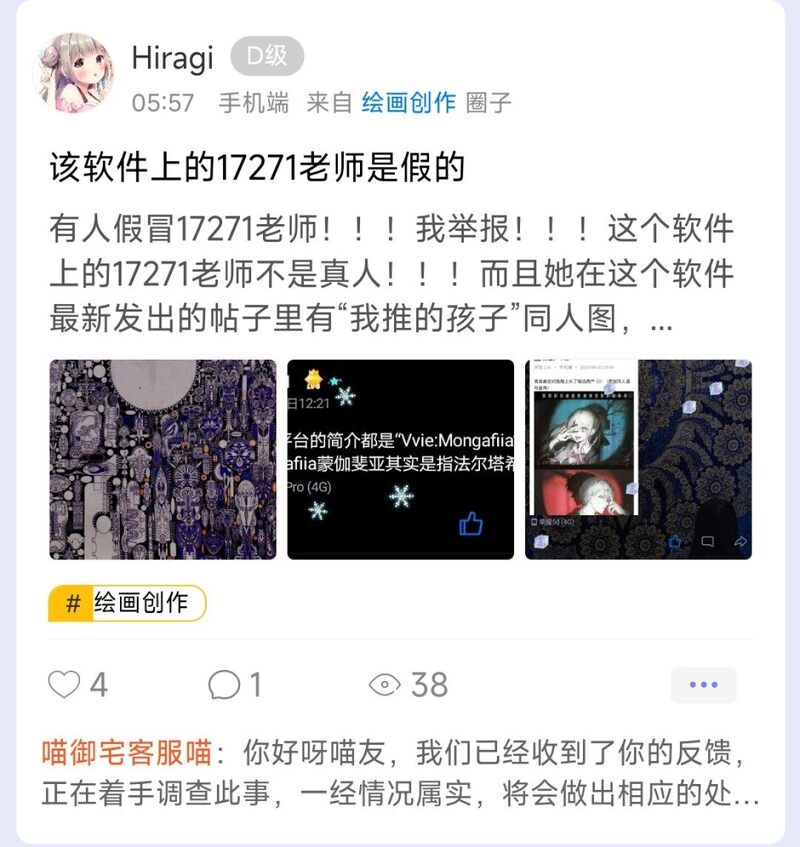Open the 绘画创作 circle link

point(408,102)
